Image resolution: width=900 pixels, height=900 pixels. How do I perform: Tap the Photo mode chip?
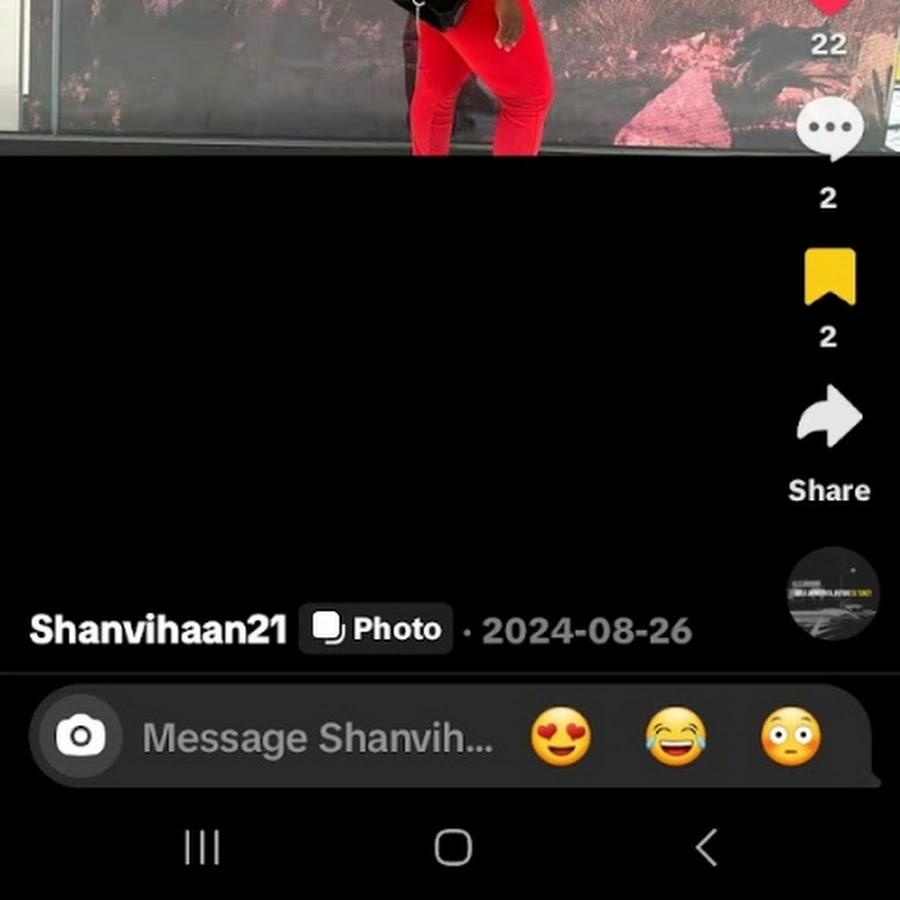376,629
